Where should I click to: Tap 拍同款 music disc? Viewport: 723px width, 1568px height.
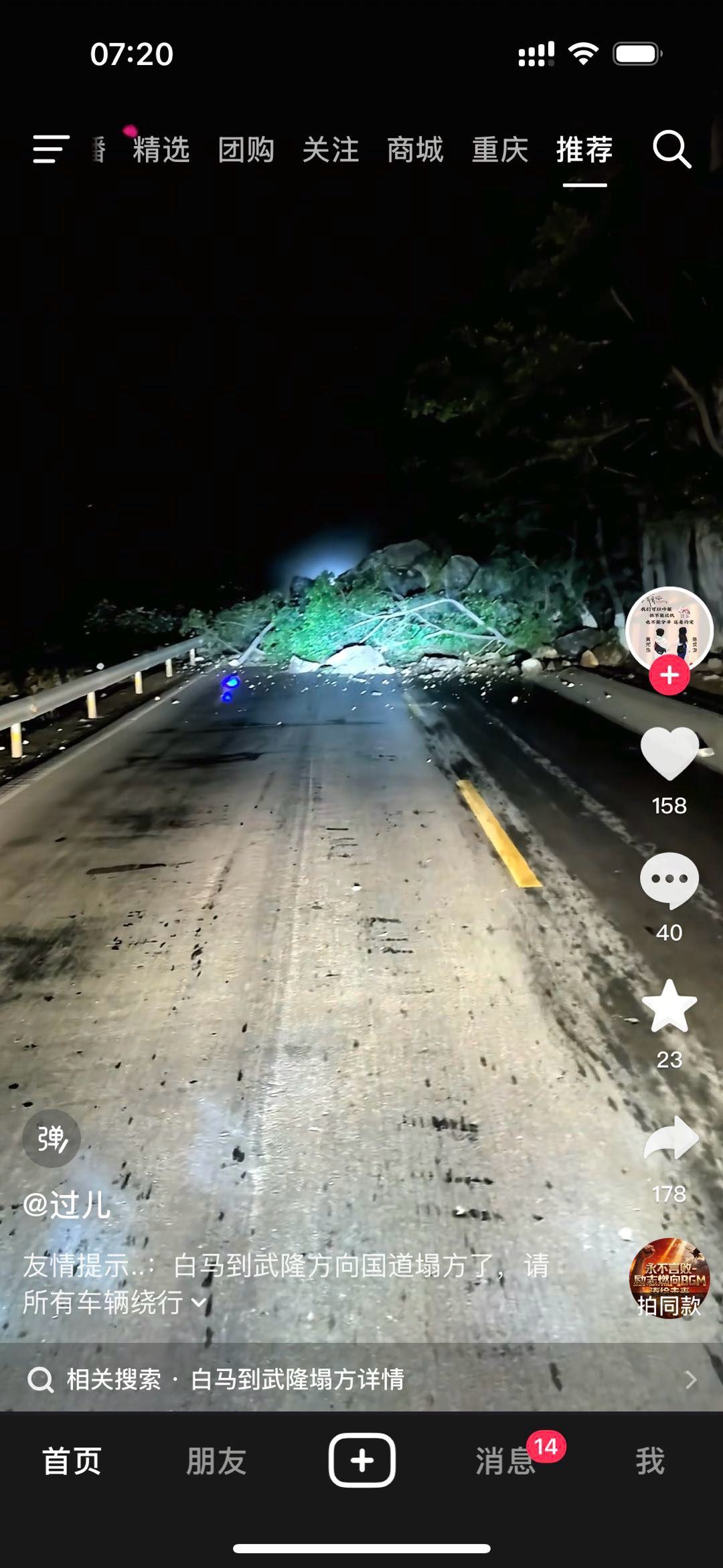tap(669, 1278)
